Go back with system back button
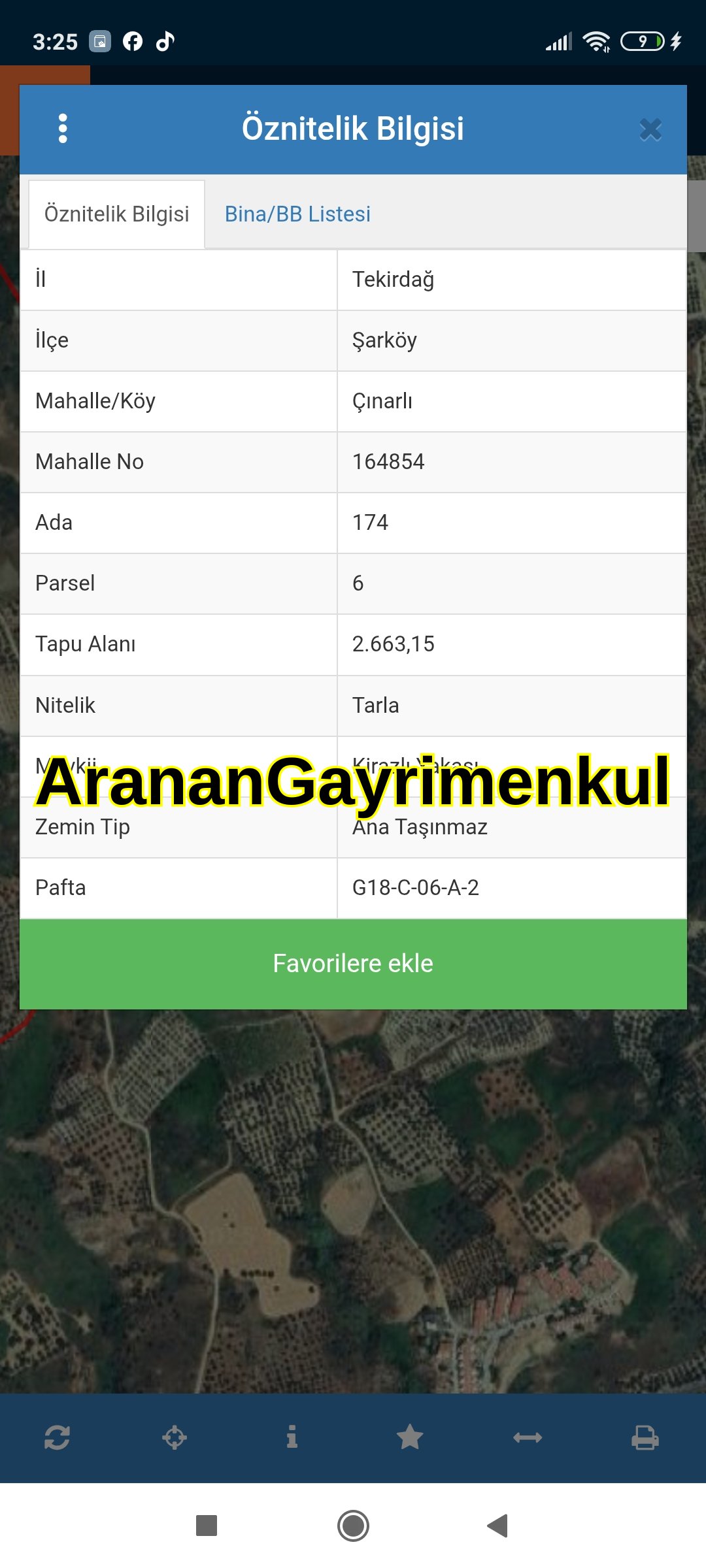Screen dimensions: 706x1568 point(498,1526)
